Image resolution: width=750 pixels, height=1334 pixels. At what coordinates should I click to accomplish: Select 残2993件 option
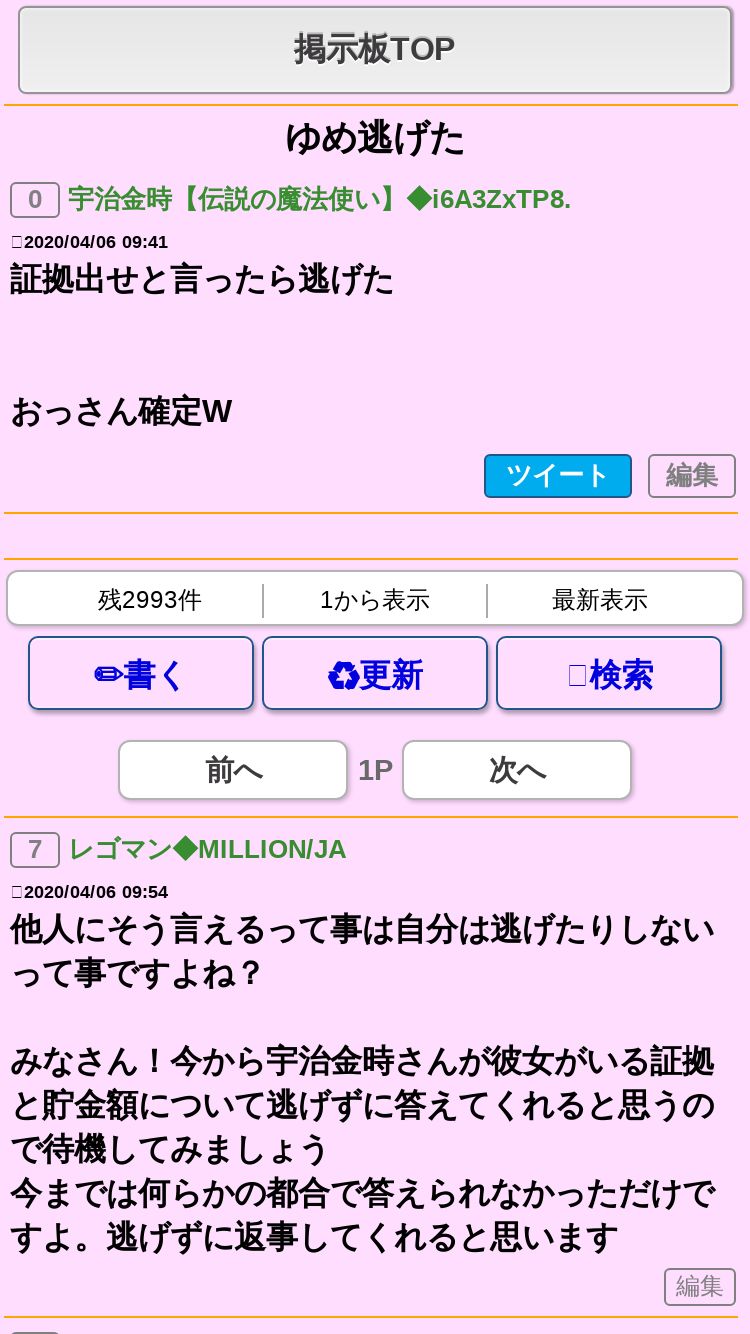(150, 600)
